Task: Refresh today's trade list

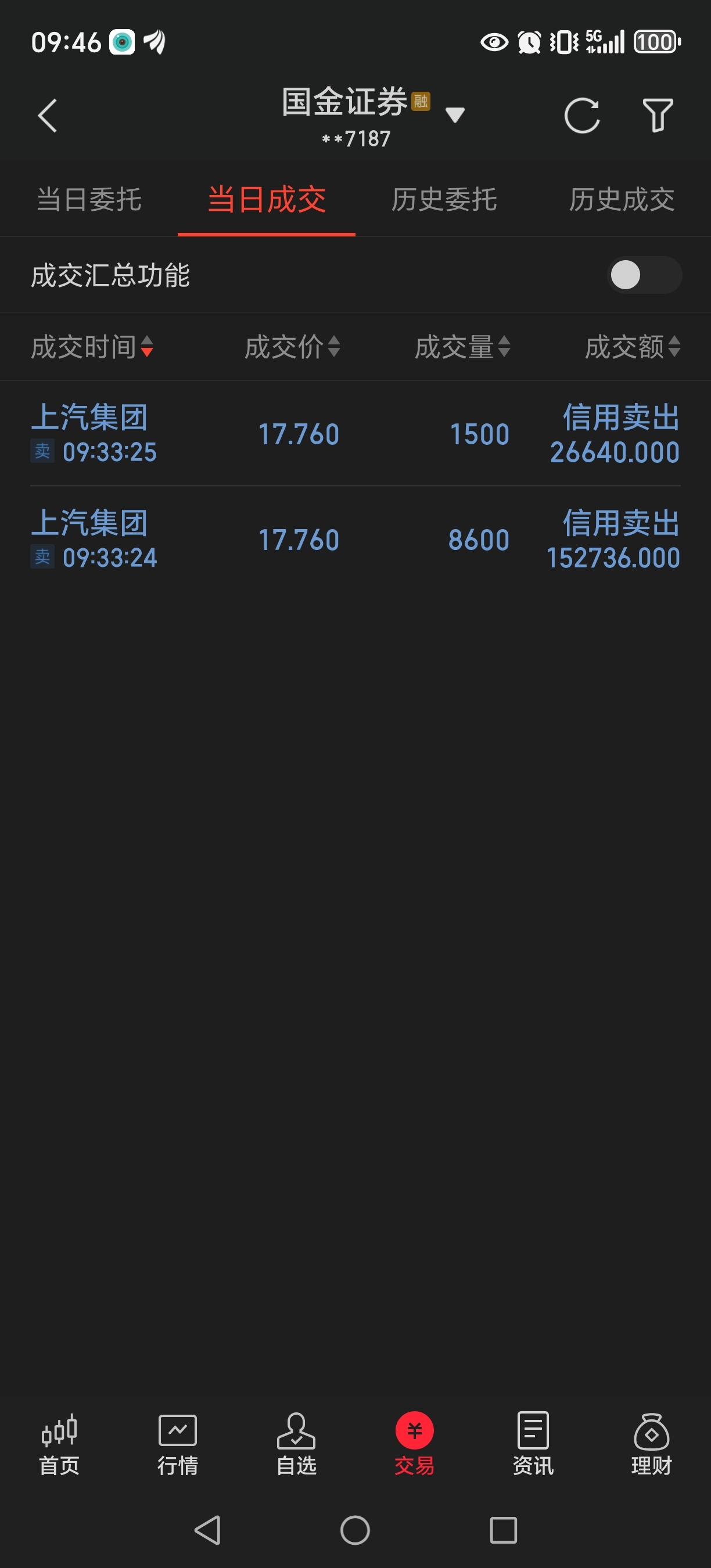Action: pos(581,115)
